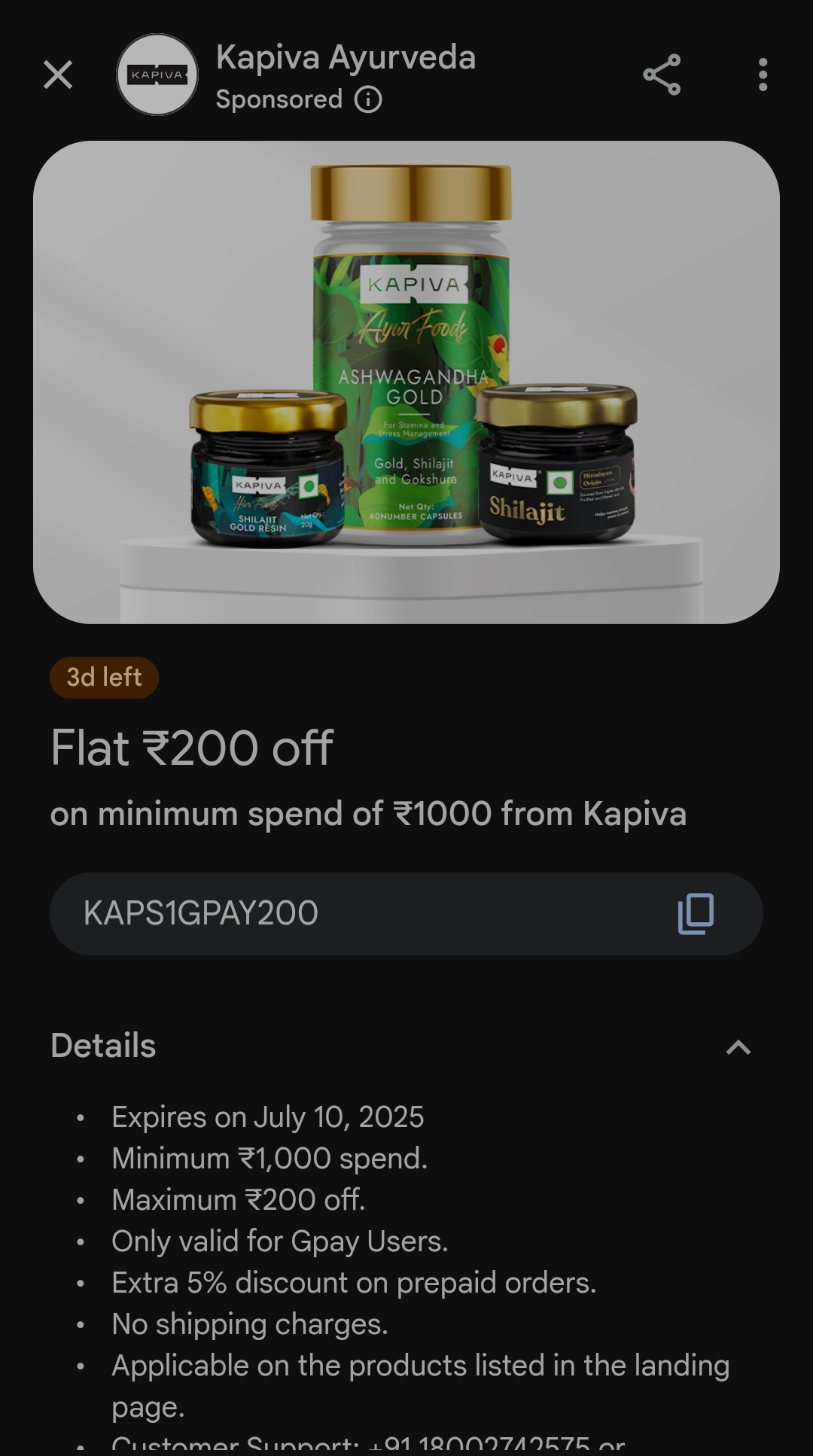813x1456 pixels.
Task: Open the Sponsored info icon
Action: [x=368, y=99]
